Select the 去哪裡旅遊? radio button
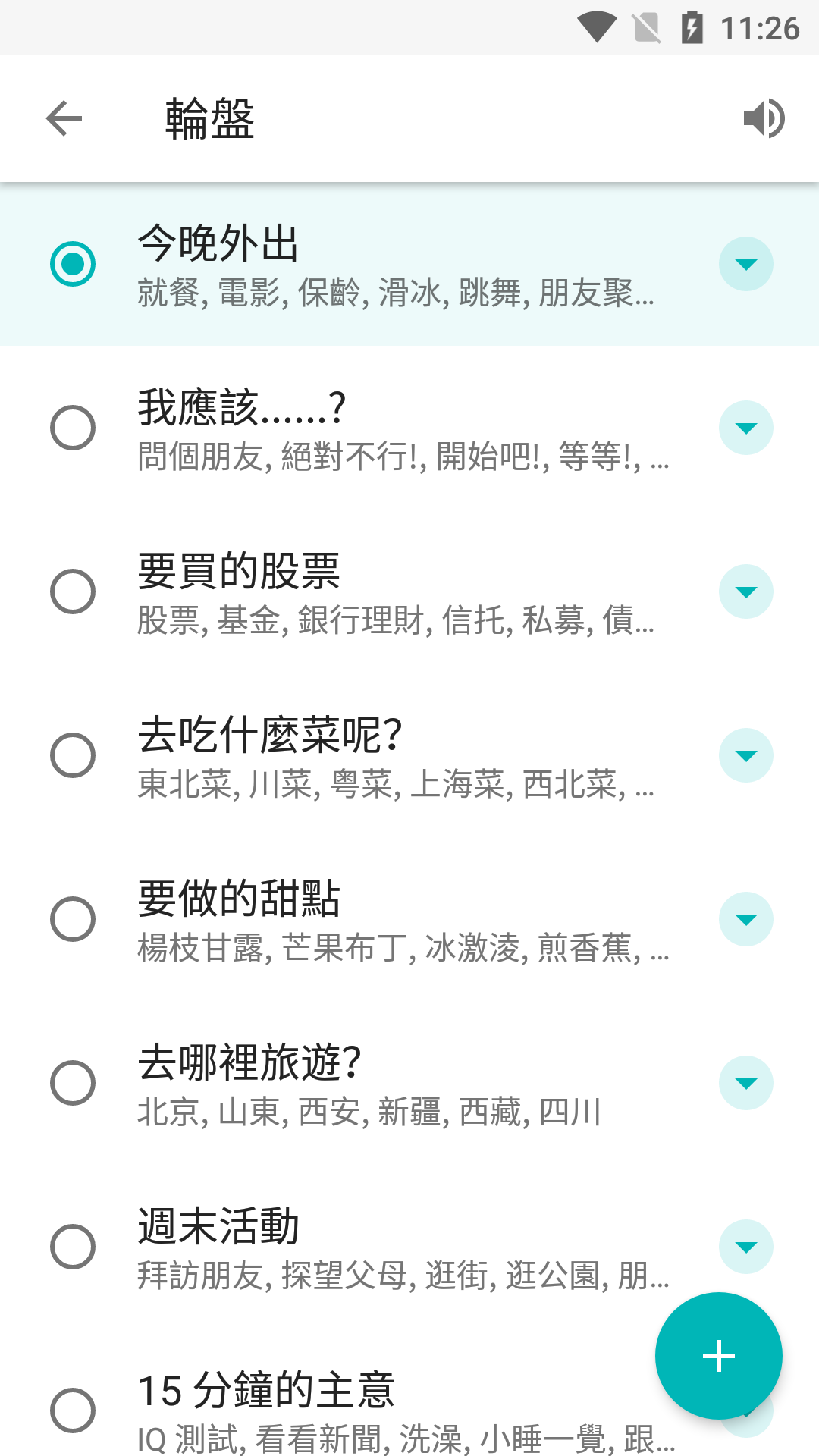Screen dimensions: 819x1456 coord(73,1083)
